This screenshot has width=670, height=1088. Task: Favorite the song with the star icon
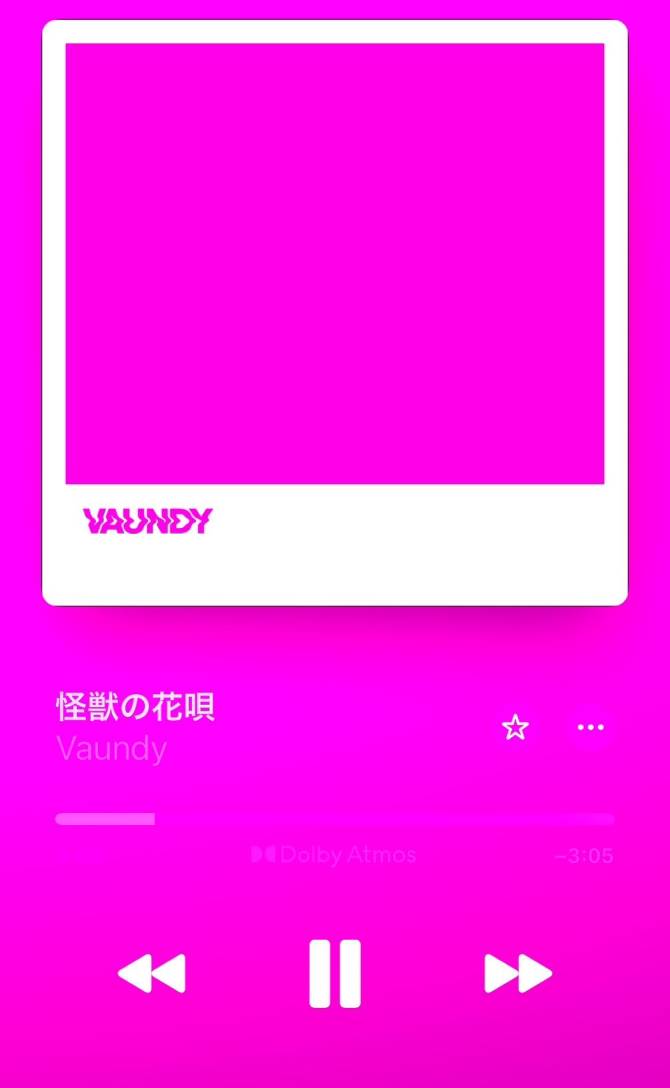click(x=515, y=727)
